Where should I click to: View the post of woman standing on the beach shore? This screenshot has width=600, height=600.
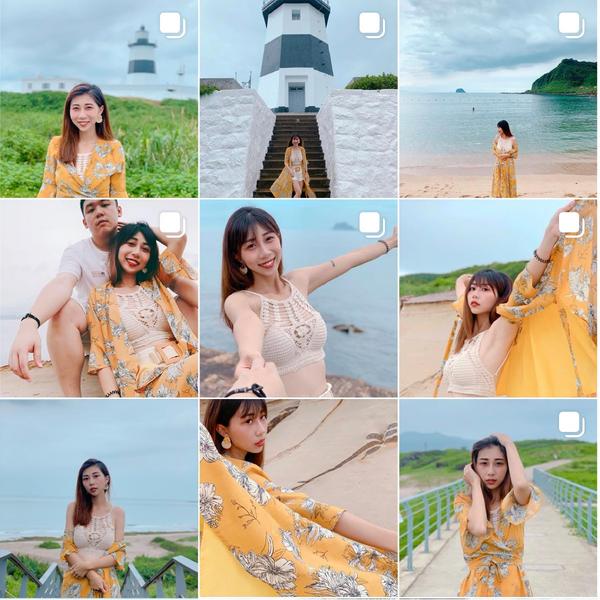498,98
